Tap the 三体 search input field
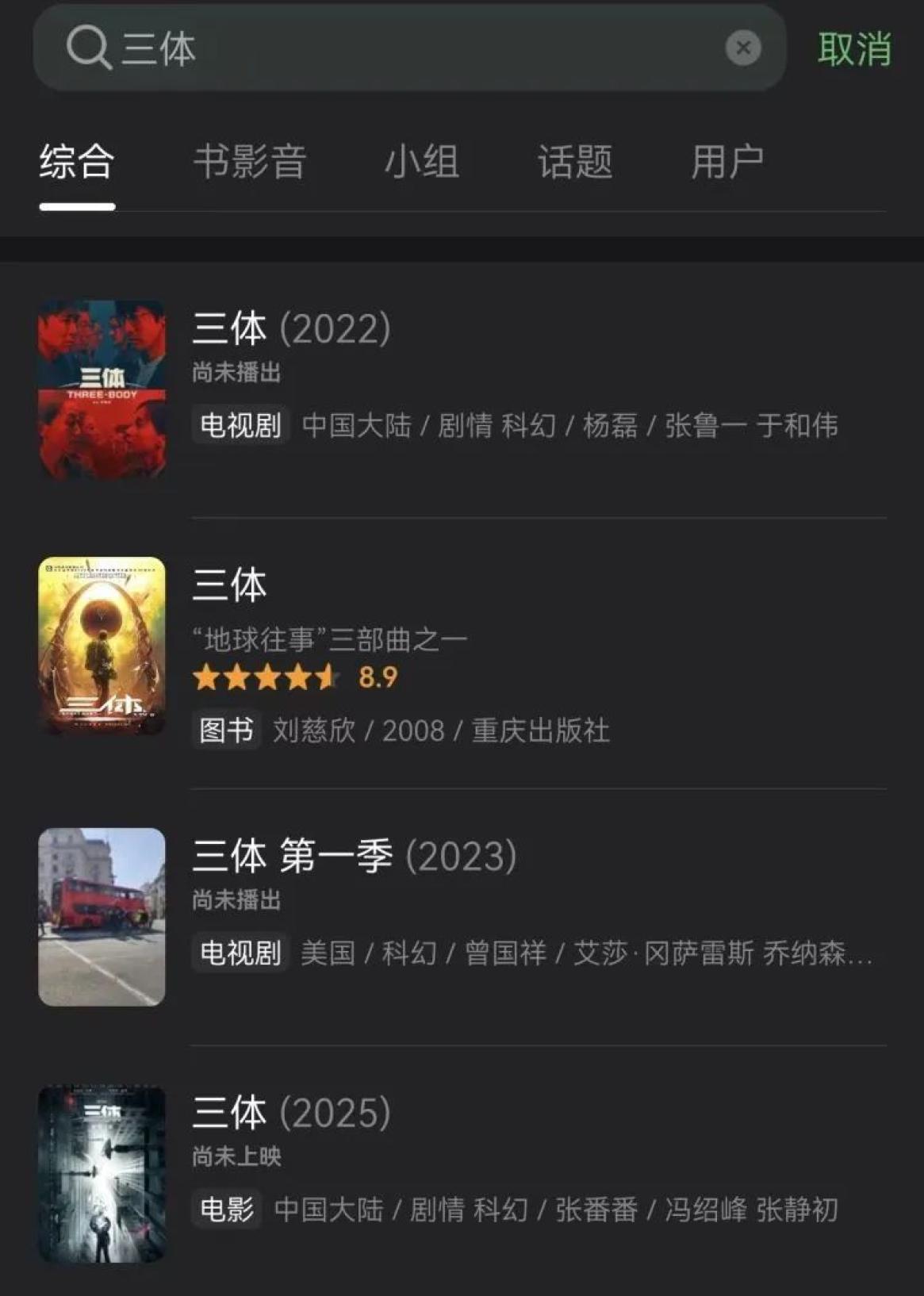This screenshot has height=1296, width=924. click(397, 48)
